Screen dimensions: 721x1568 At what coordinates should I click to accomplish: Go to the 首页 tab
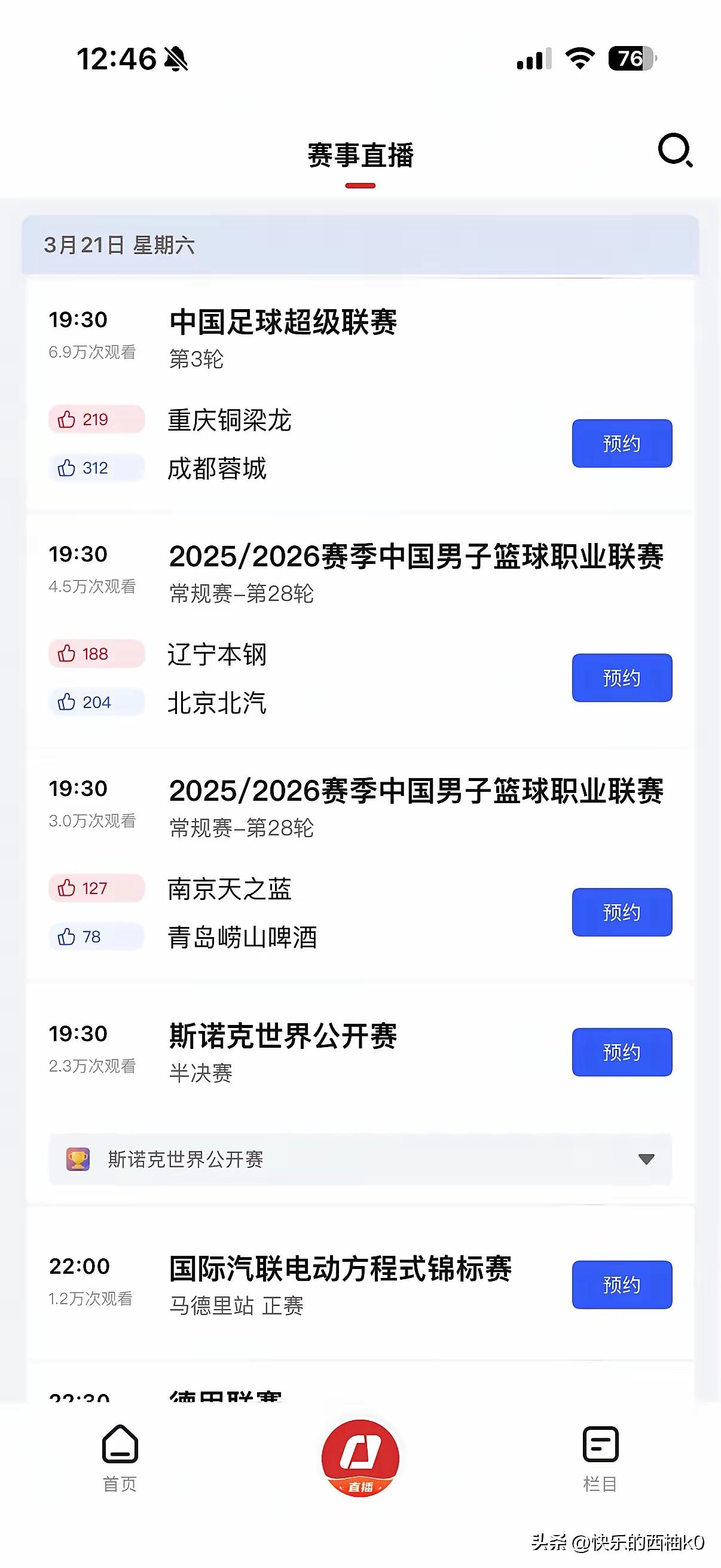click(120, 1456)
